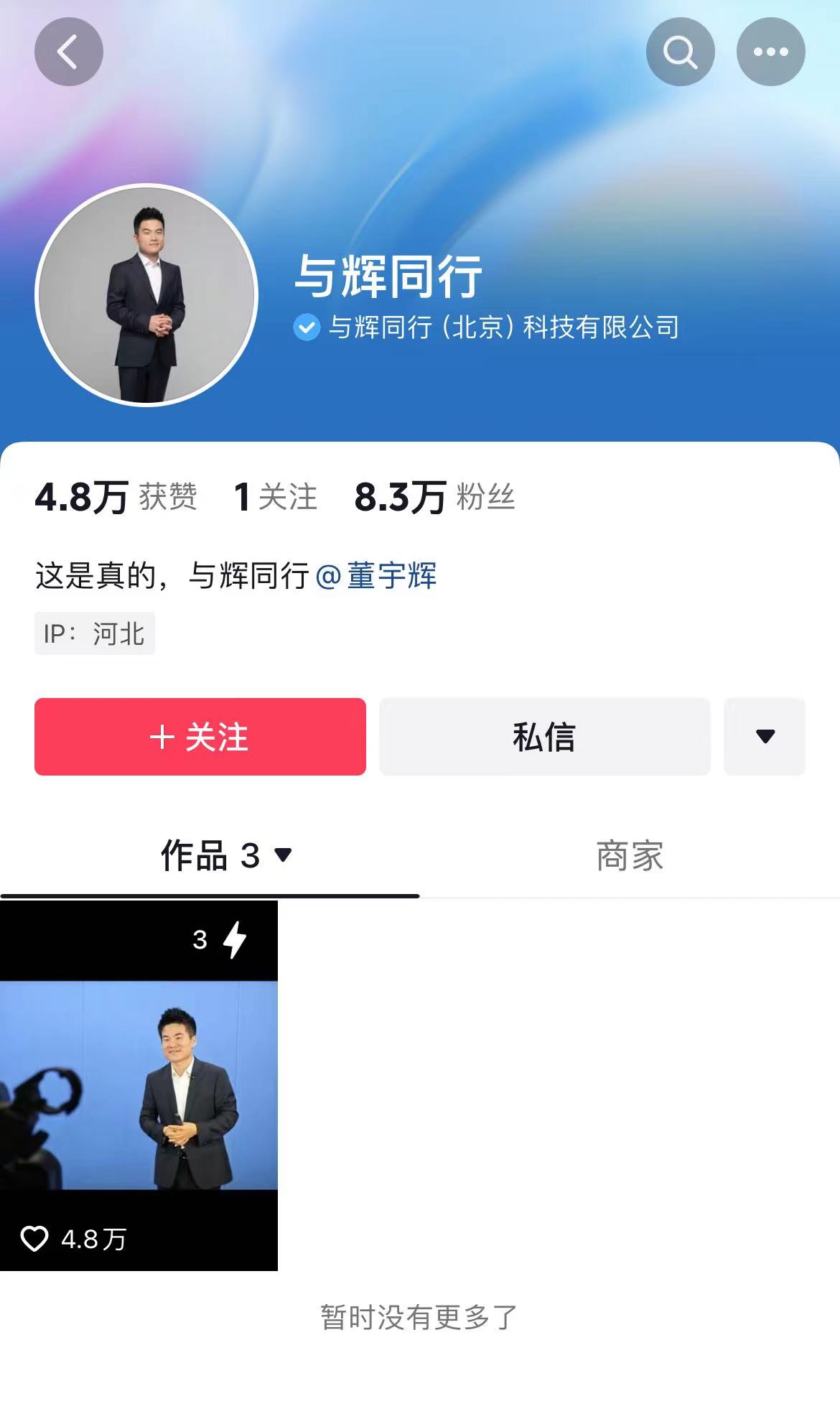Open the @董宇辉 mention link
Viewport: 840px width, 1419px height.
coord(376,576)
